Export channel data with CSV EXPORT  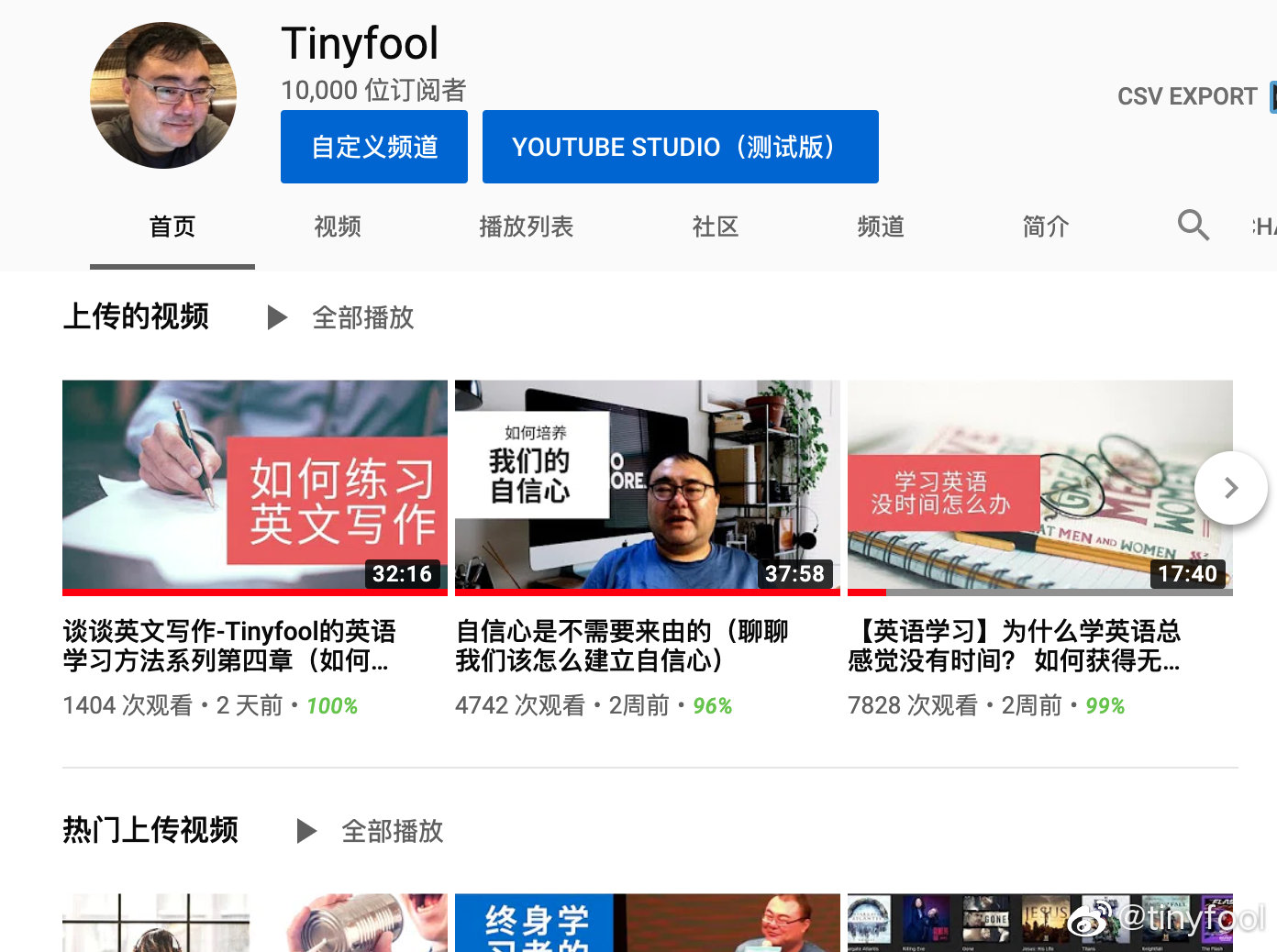click(1187, 96)
